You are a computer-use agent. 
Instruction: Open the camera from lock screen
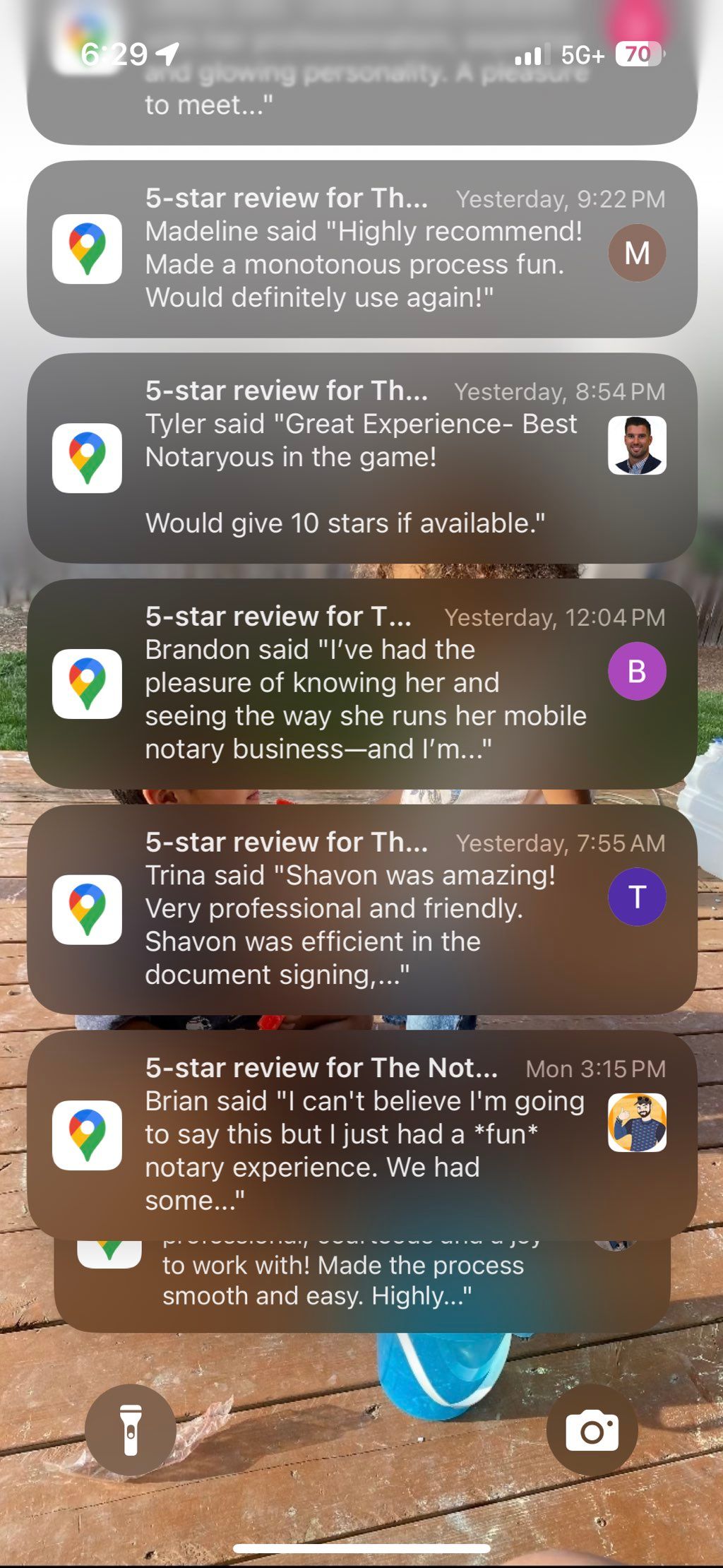click(x=592, y=1430)
